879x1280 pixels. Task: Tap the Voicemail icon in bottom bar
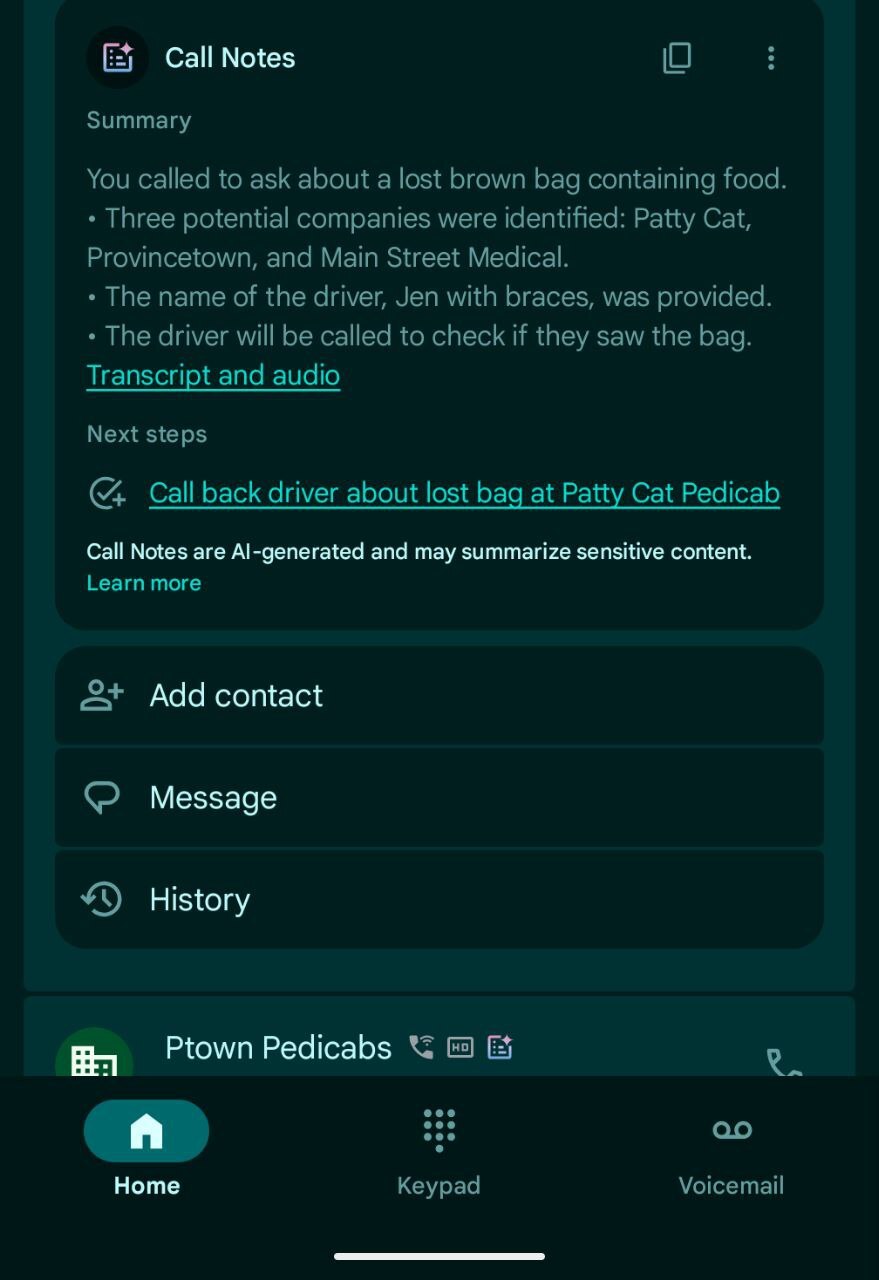pyautogui.click(x=731, y=1128)
